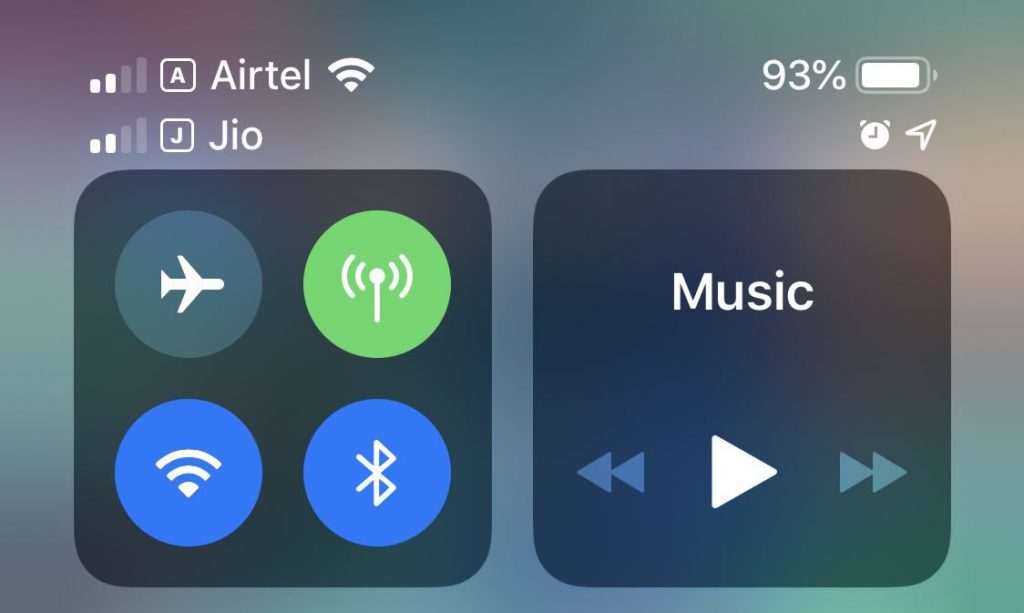Turn off Cellular Data

pyautogui.click(x=377, y=285)
